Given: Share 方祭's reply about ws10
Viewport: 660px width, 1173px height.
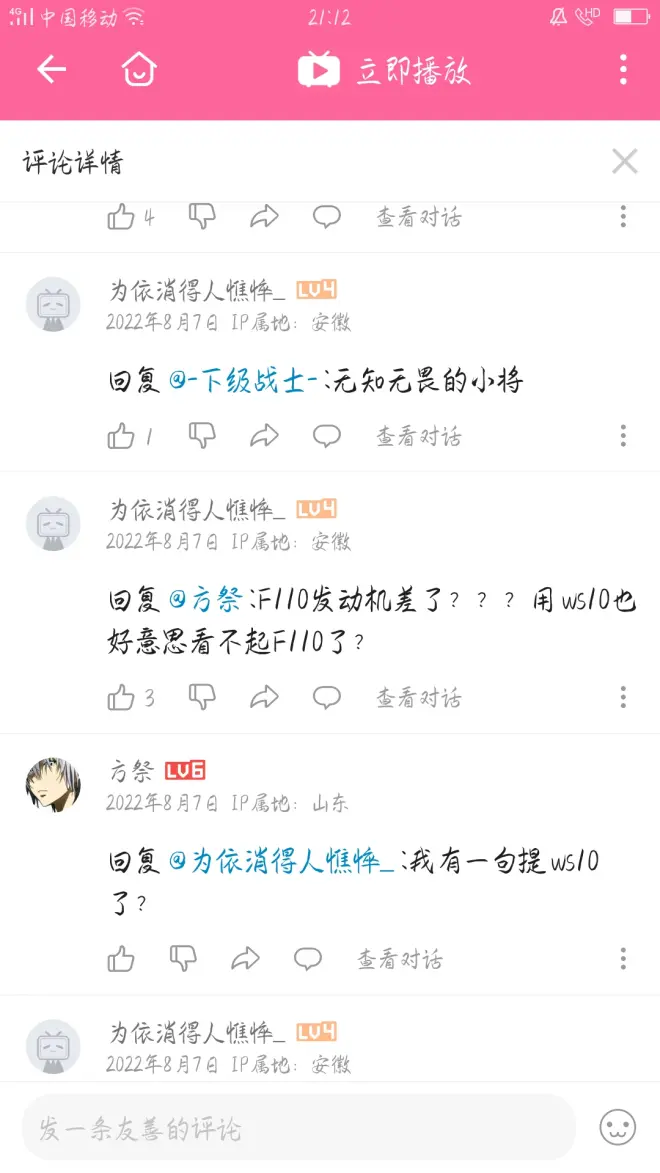Looking at the screenshot, I should (245, 959).
